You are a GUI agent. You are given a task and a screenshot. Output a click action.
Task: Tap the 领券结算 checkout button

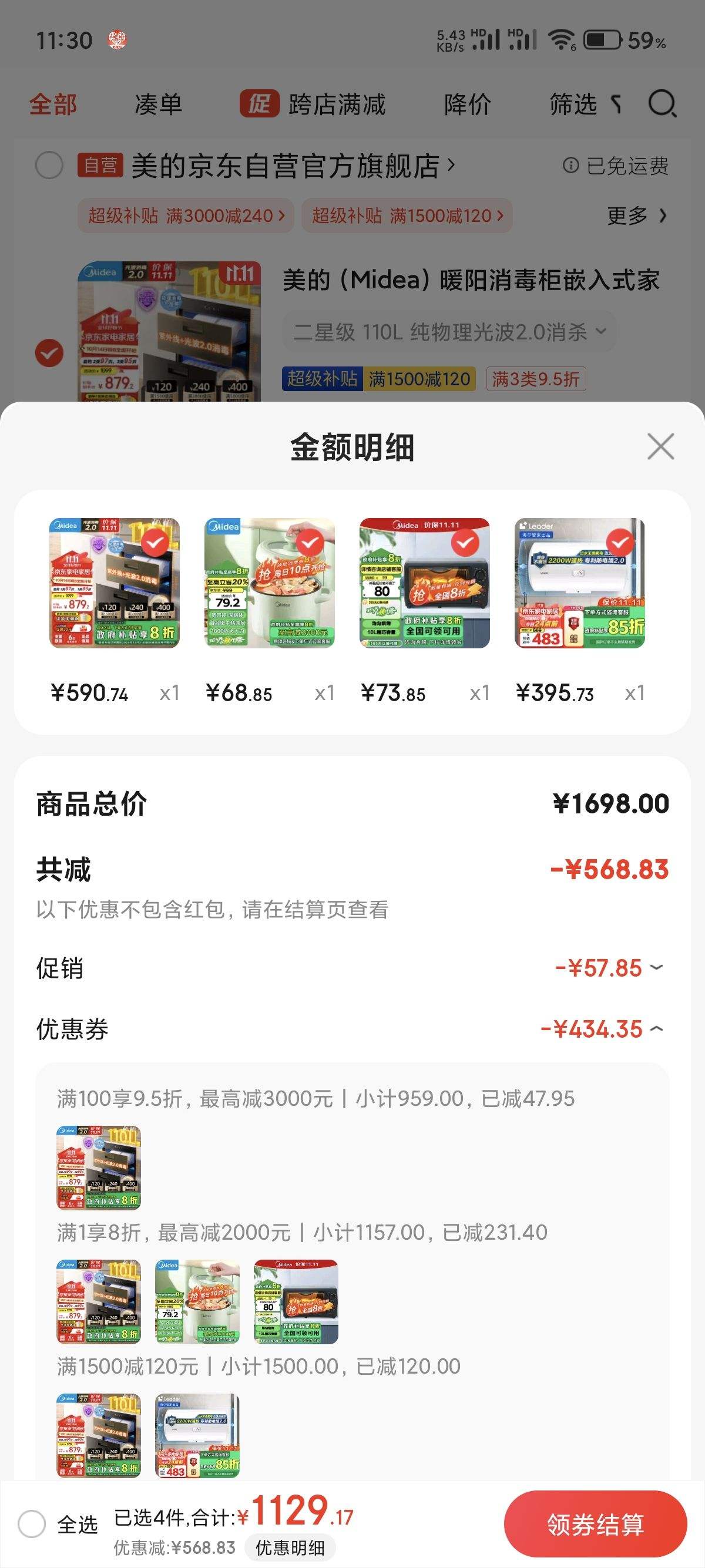(596, 1523)
